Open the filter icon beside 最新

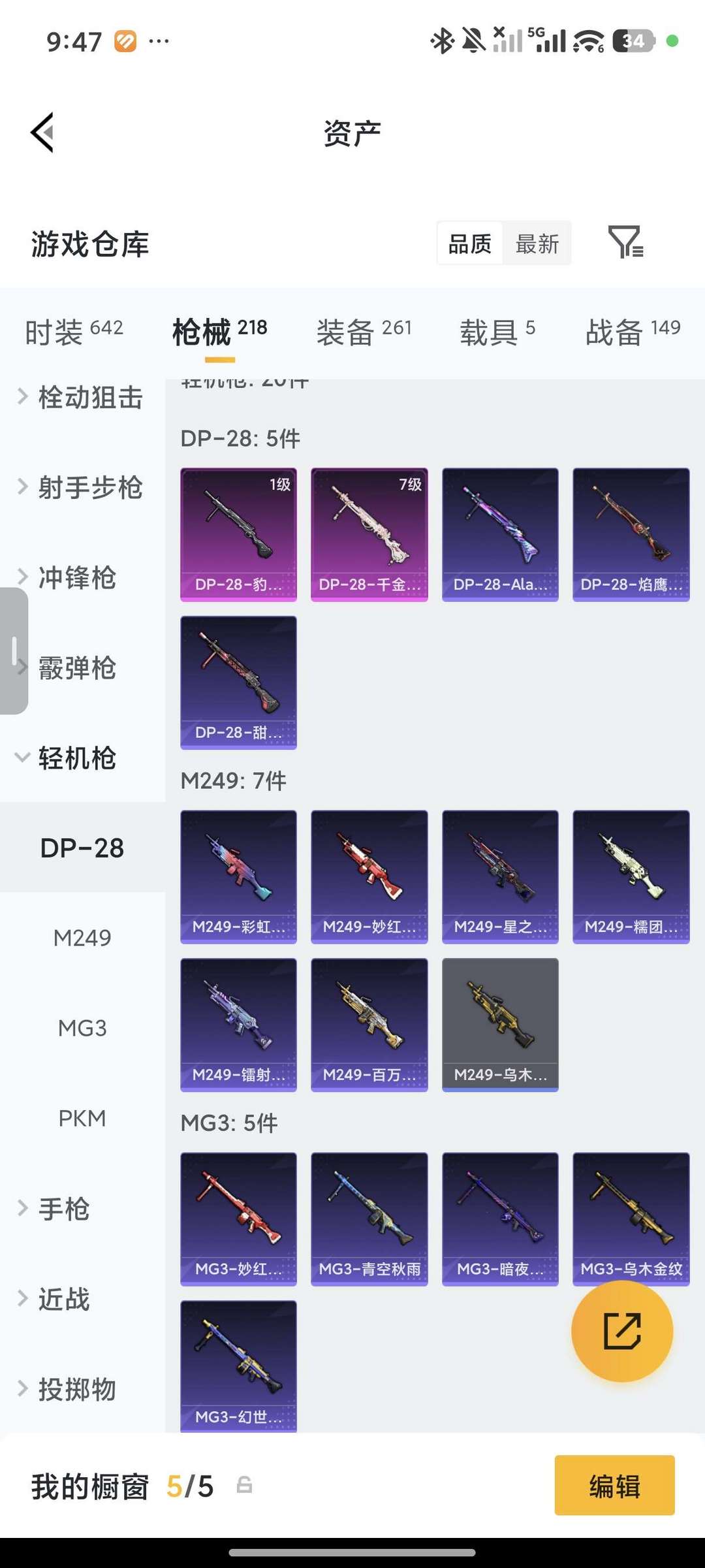click(x=625, y=242)
